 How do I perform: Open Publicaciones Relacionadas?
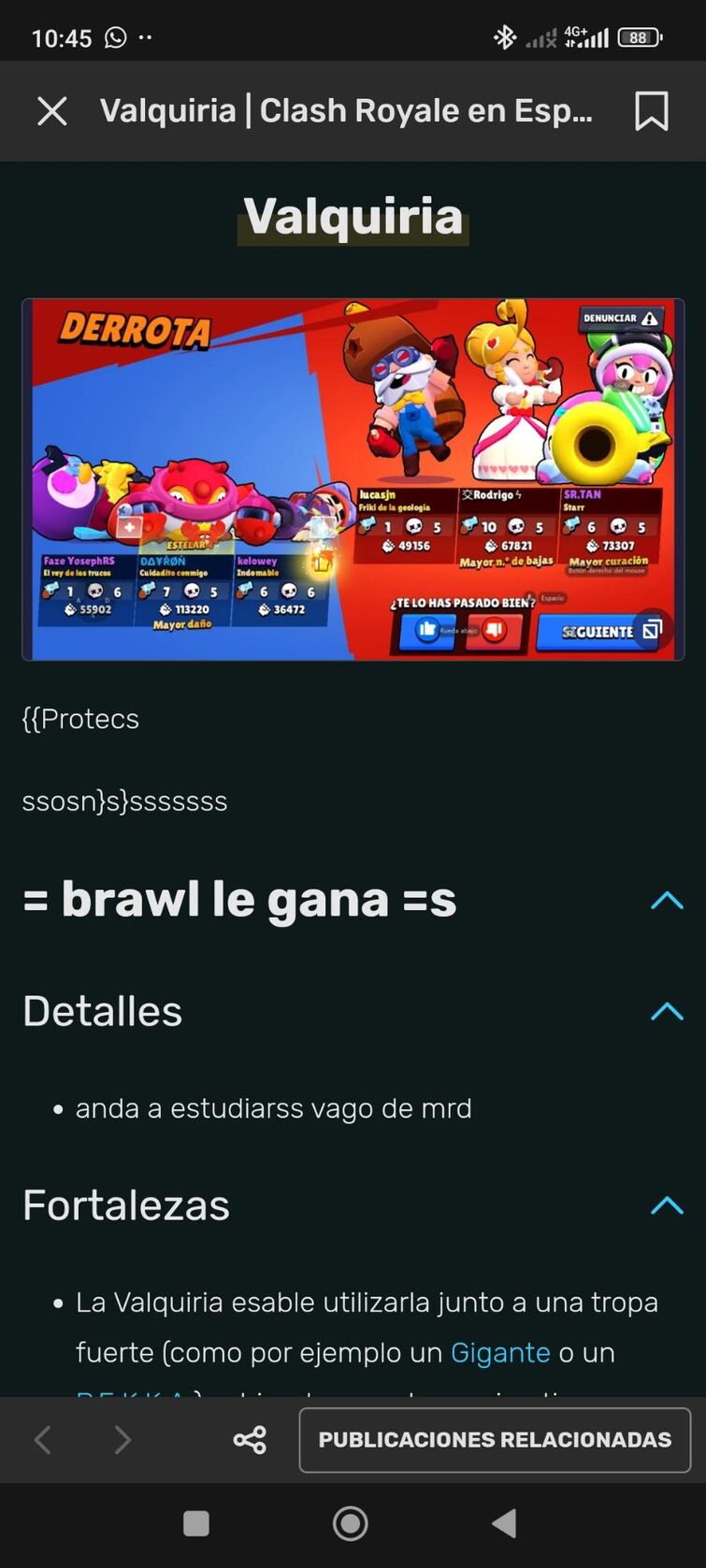click(x=495, y=1440)
